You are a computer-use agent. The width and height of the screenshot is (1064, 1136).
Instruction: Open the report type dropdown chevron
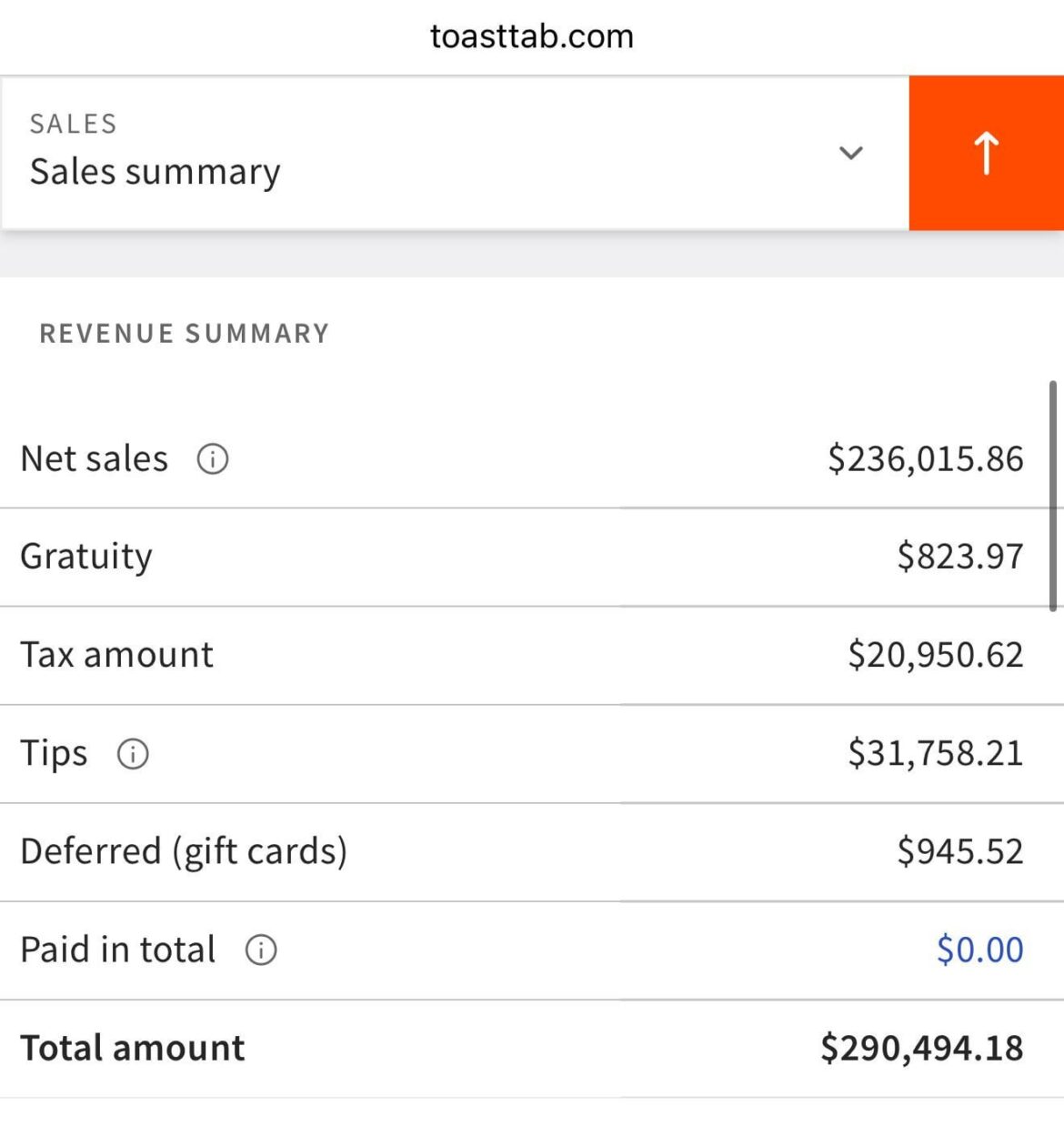click(849, 153)
